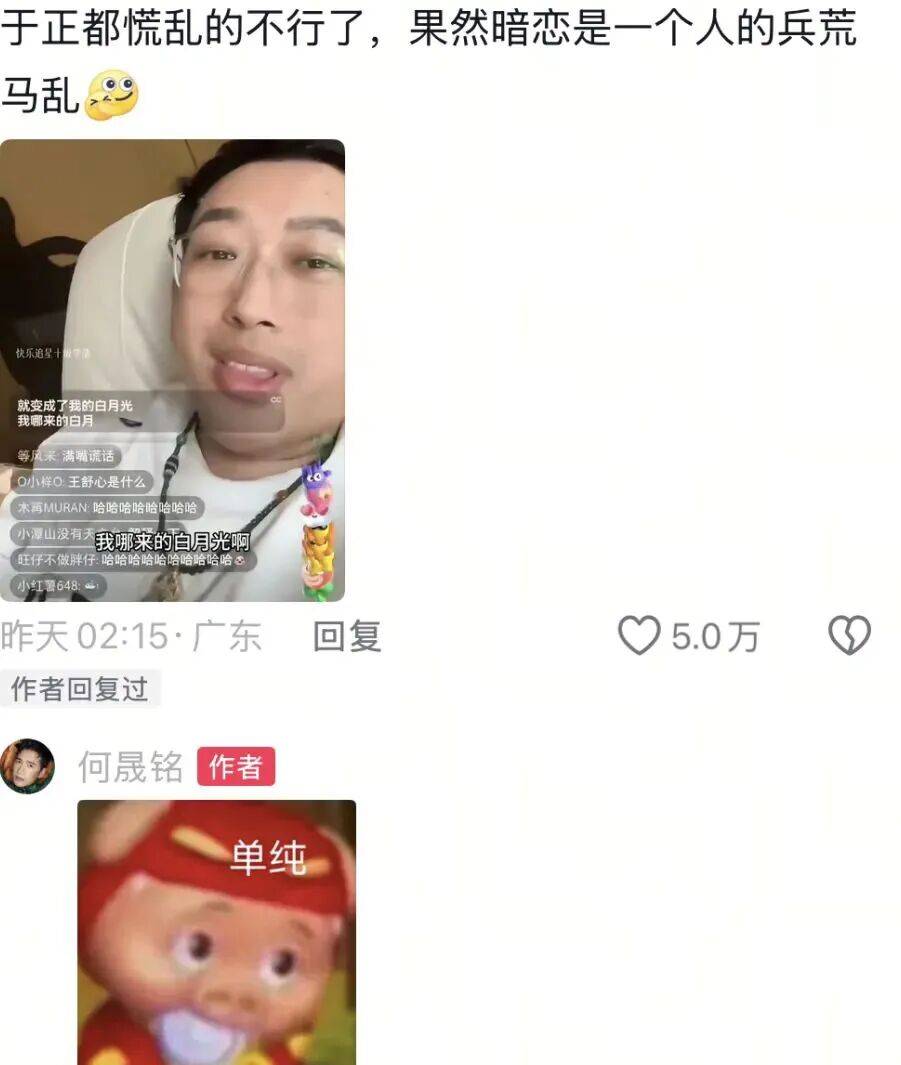This screenshot has width=901, height=1065.
Task: Dislike this comment with broken heart icon
Action: click(x=850, y=636)
